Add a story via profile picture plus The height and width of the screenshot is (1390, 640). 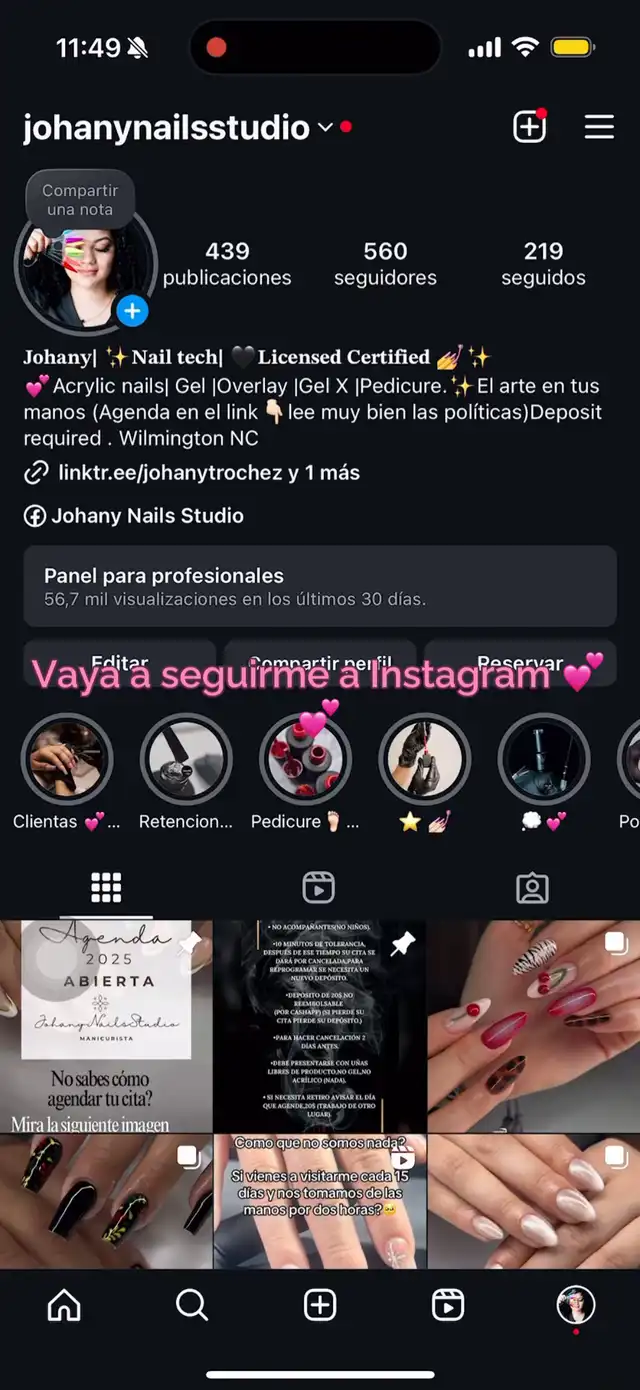132,311
